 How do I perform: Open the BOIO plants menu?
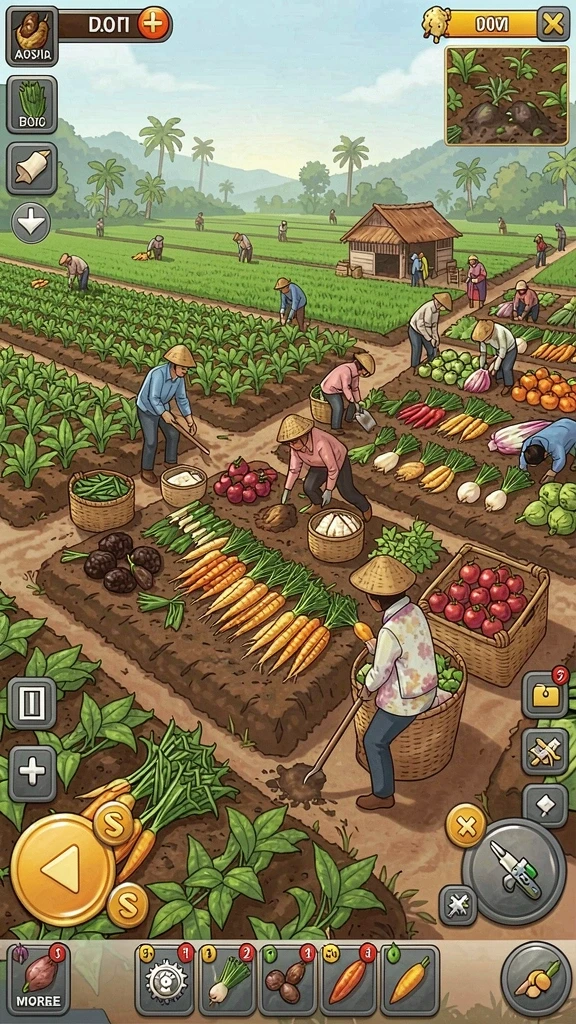32,104
